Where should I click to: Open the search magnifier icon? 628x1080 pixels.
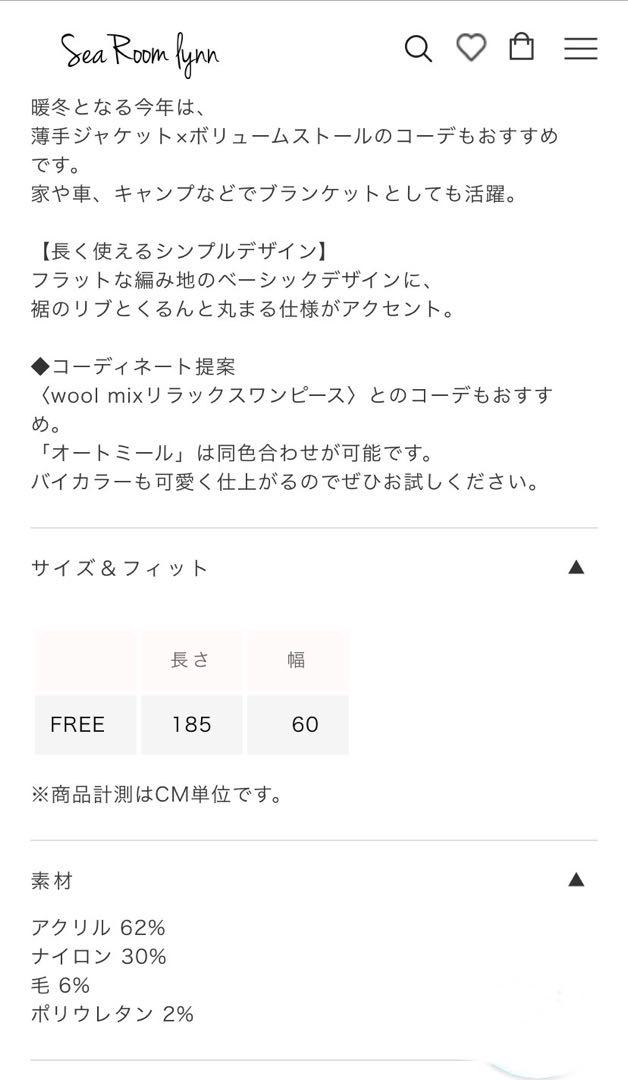point(417,49)
